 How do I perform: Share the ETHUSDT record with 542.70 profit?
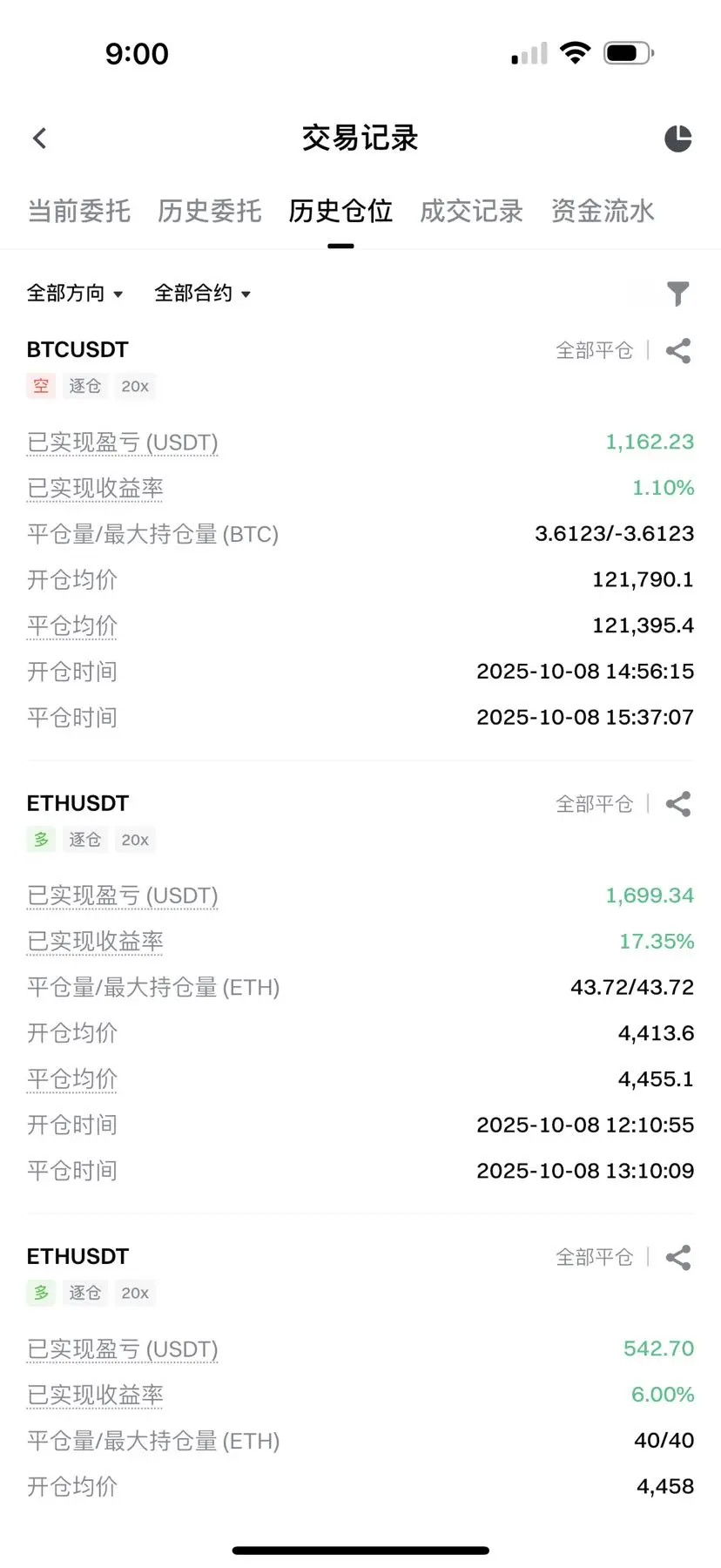pyautogui.click(x=677, y=1257)
